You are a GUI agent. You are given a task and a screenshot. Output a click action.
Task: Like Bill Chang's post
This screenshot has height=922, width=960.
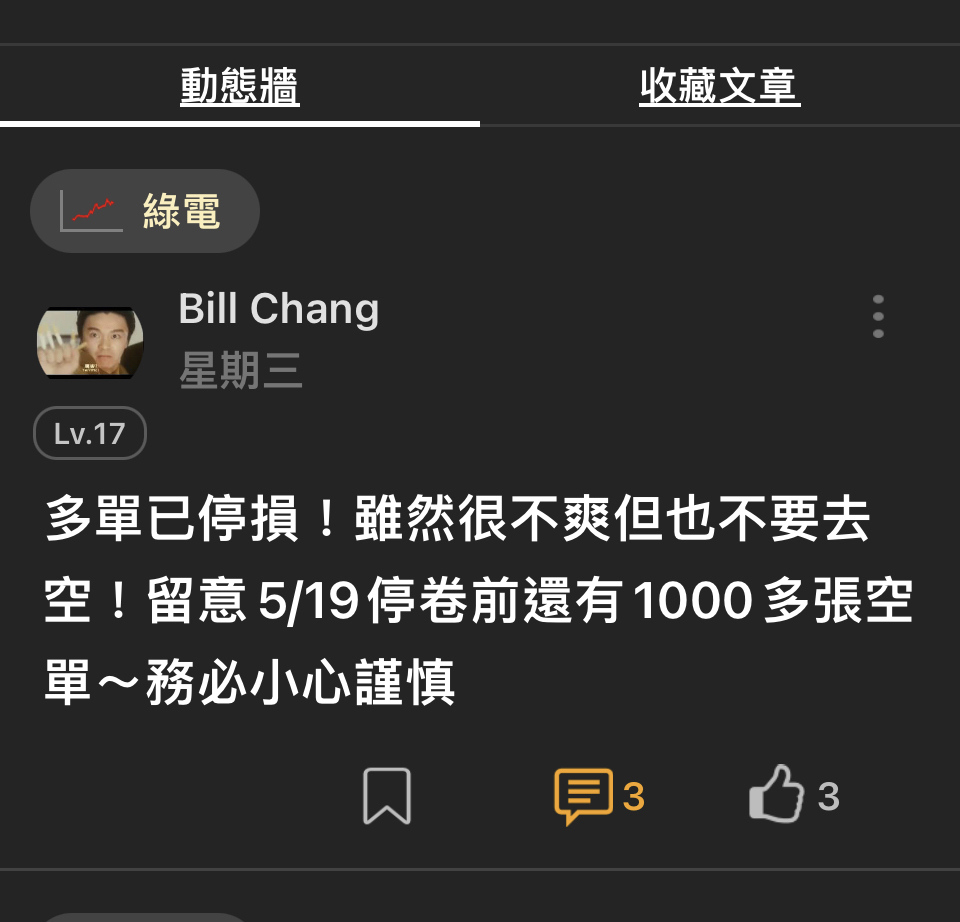777,795
